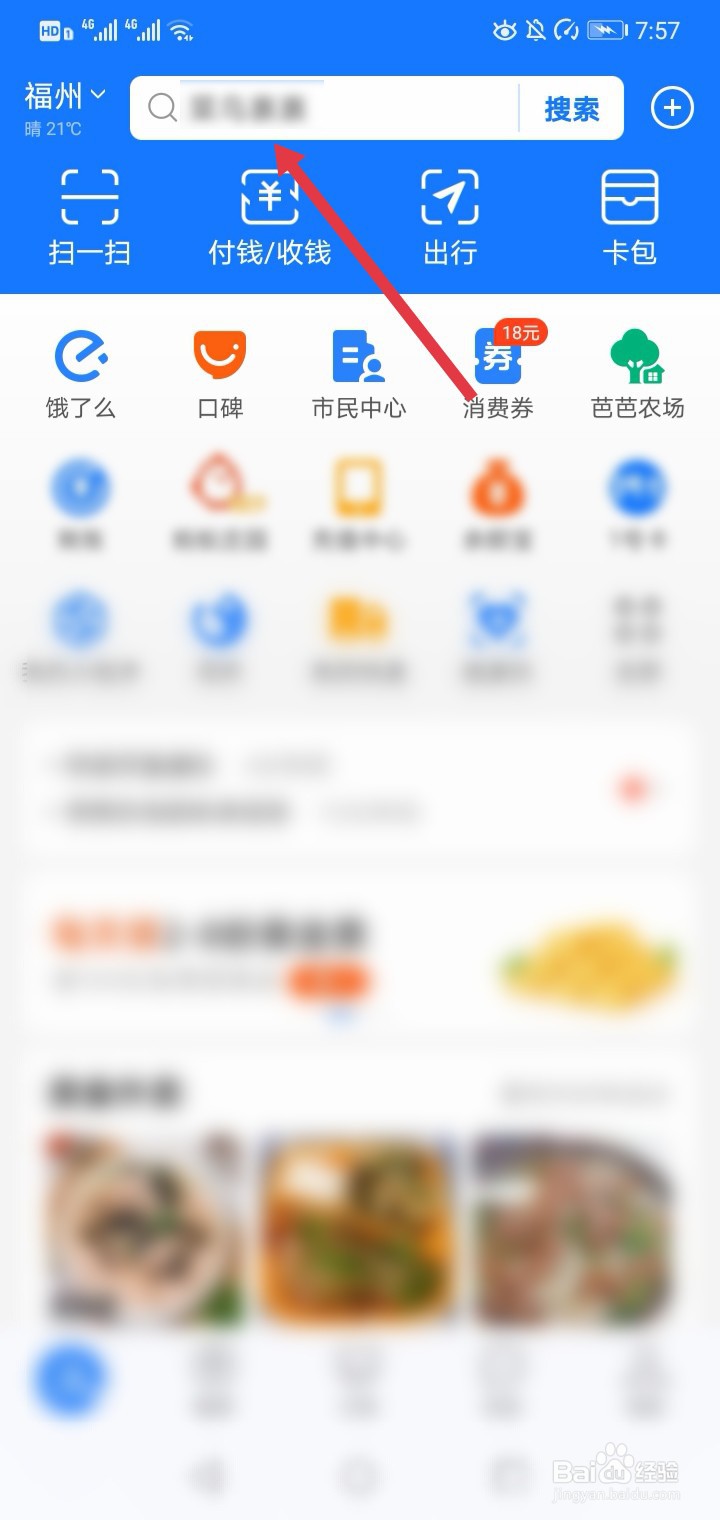Viewport: 720px width, 1520px height.
Task: Tap the eye icon in the status bar
Action: click(x=506, y=31)
